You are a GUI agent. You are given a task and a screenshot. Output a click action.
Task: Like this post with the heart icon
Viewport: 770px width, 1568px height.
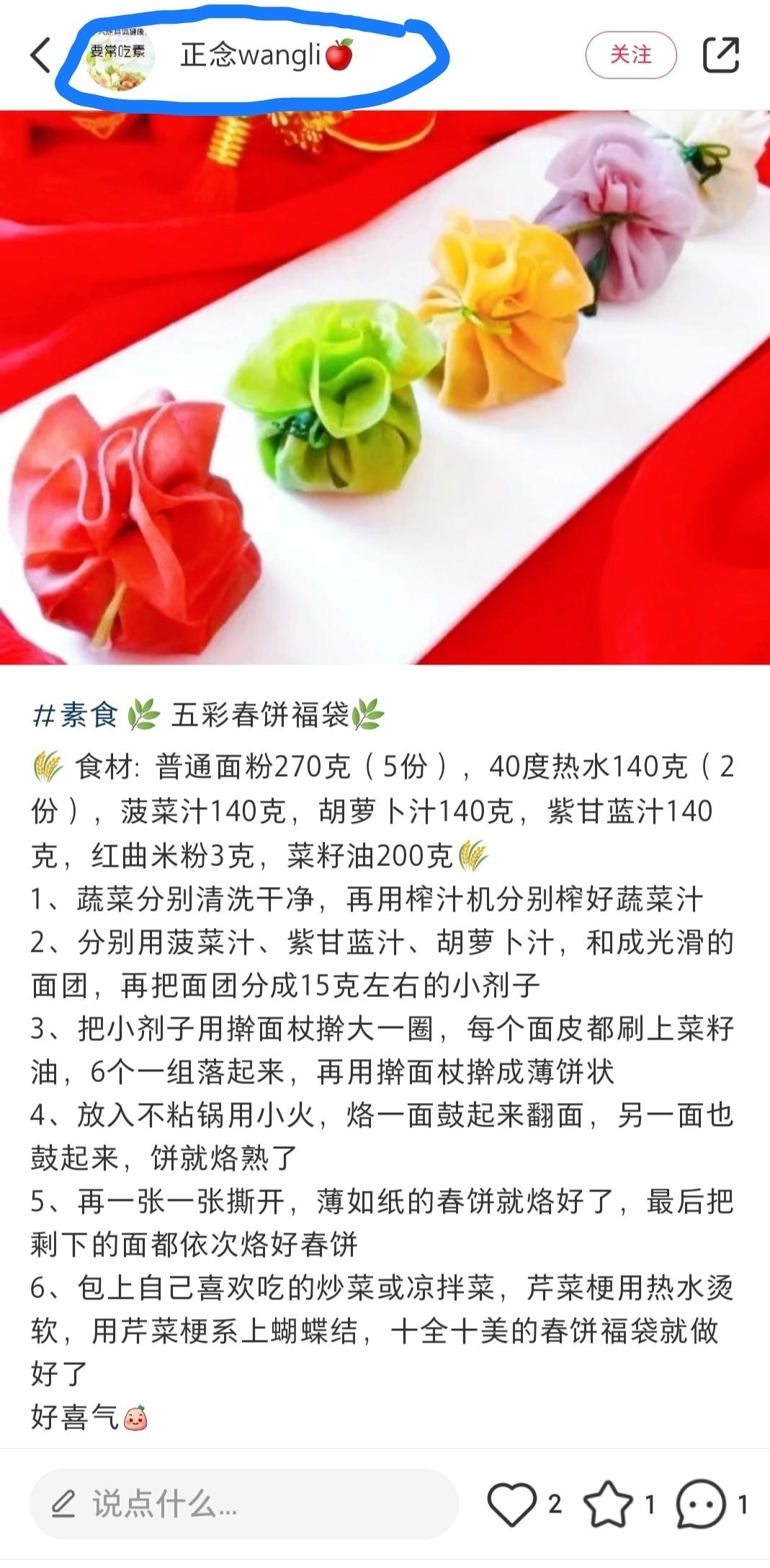(x=511, y=1504)
